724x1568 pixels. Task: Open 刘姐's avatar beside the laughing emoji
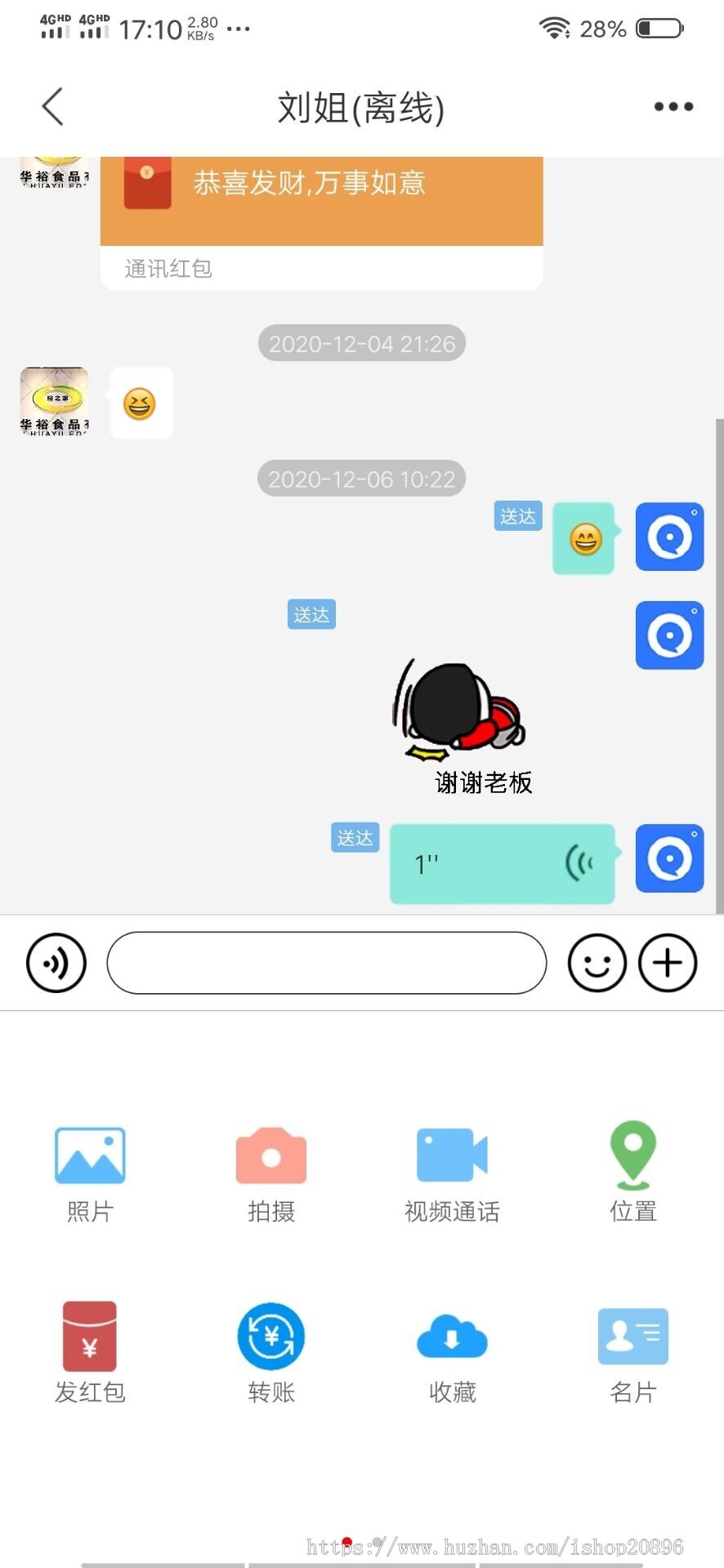coord(54,401)
